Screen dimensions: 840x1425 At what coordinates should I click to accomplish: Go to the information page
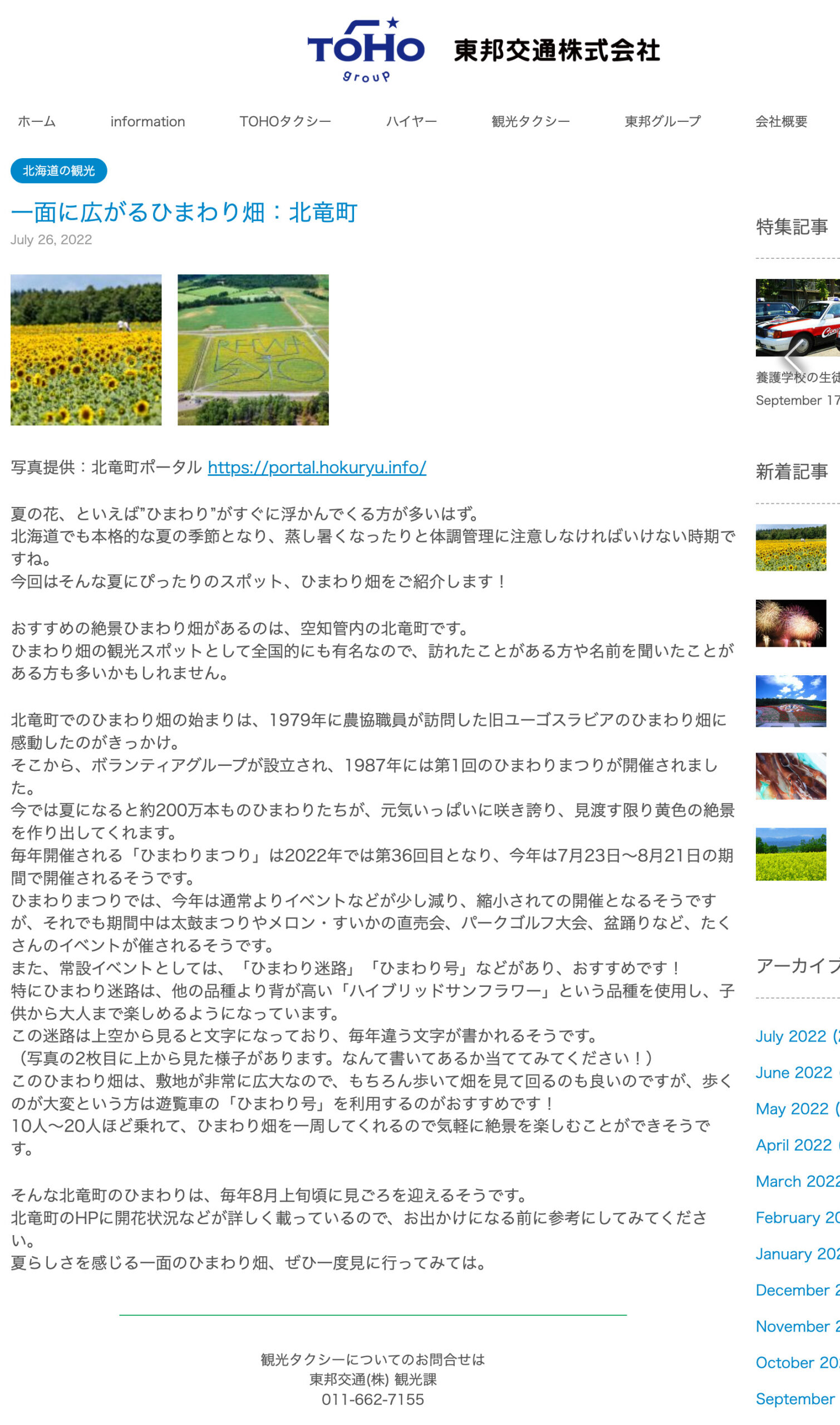pyautogui.click(x=147, y=122)
